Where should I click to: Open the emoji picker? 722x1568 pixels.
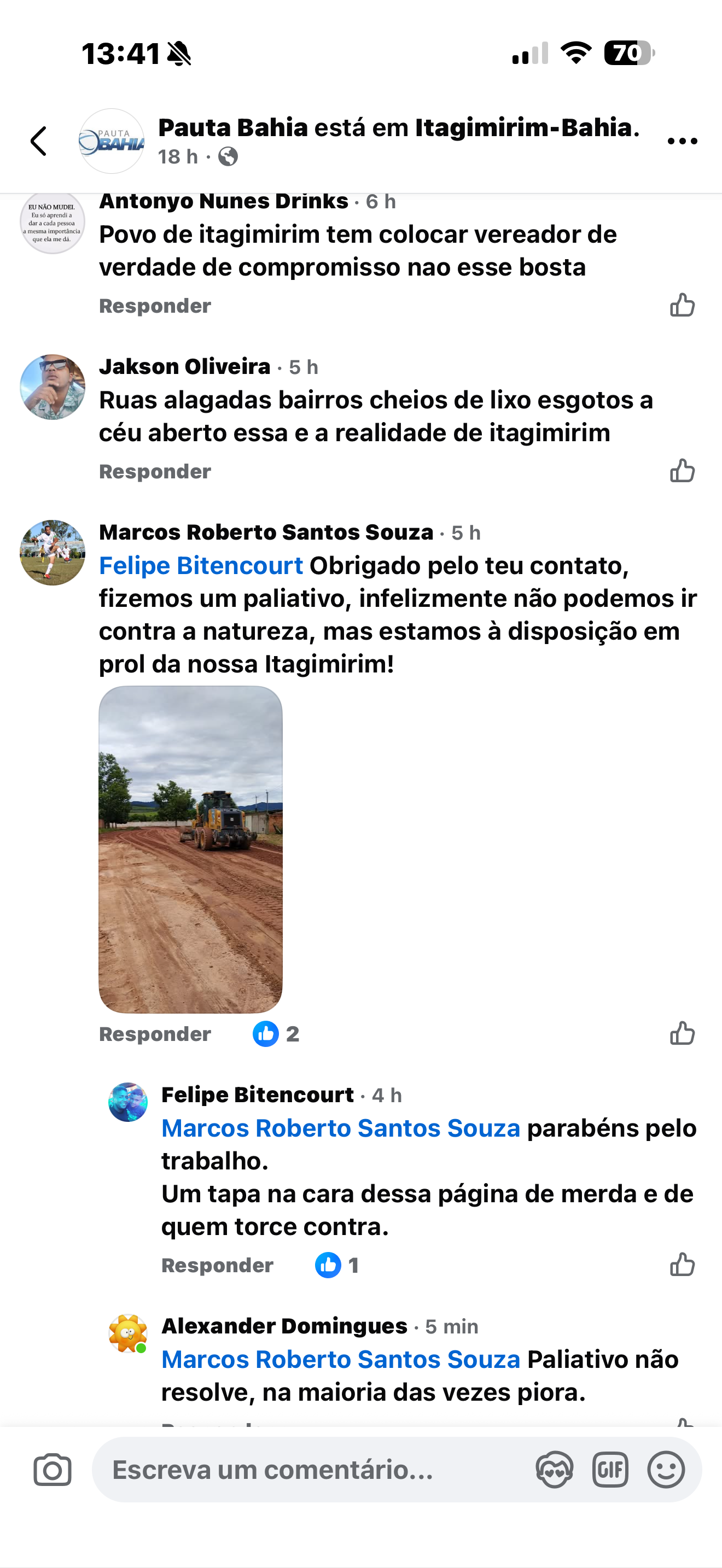[x=666, y=1470]
